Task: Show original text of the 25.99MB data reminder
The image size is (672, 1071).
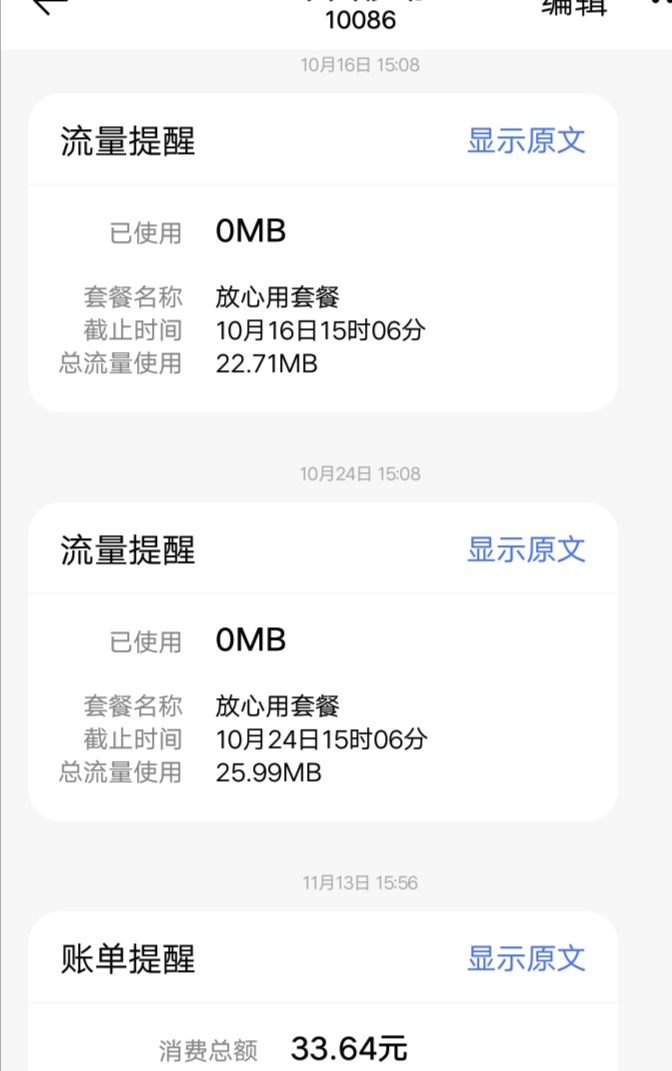Action: (x=526, y=549)
